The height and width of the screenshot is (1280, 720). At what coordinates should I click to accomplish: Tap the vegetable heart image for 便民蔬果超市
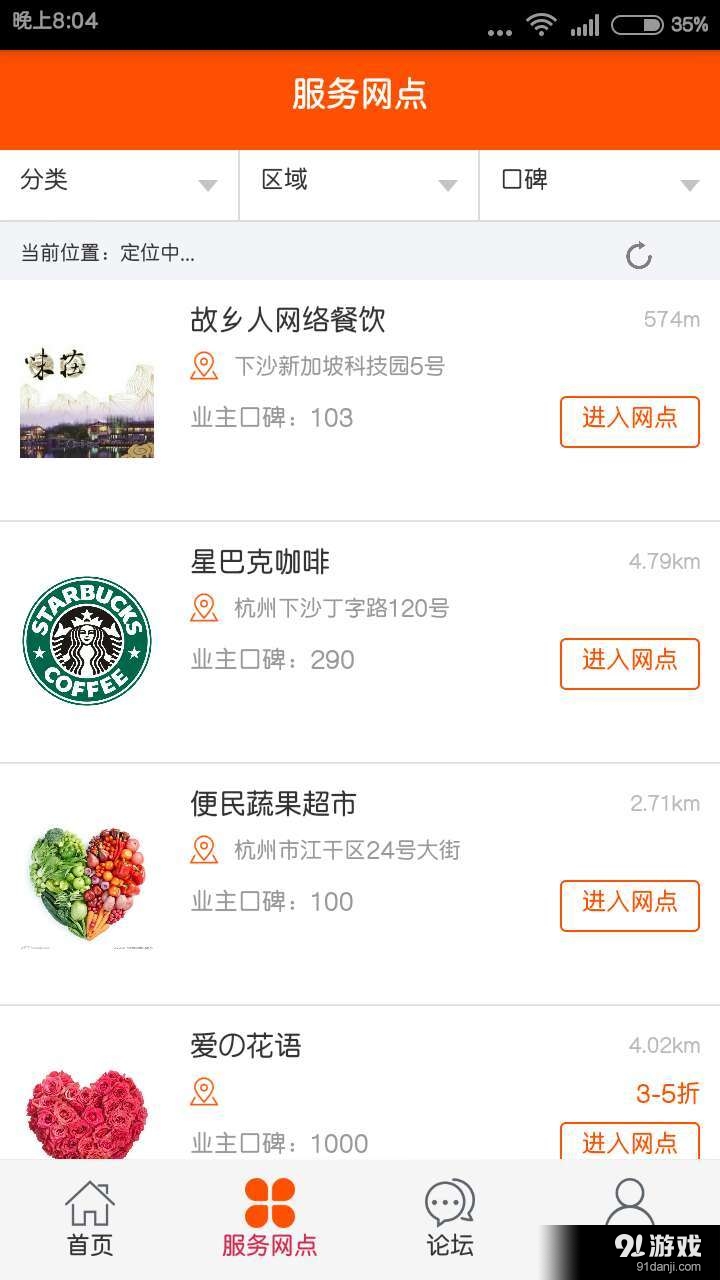(86, 882)
